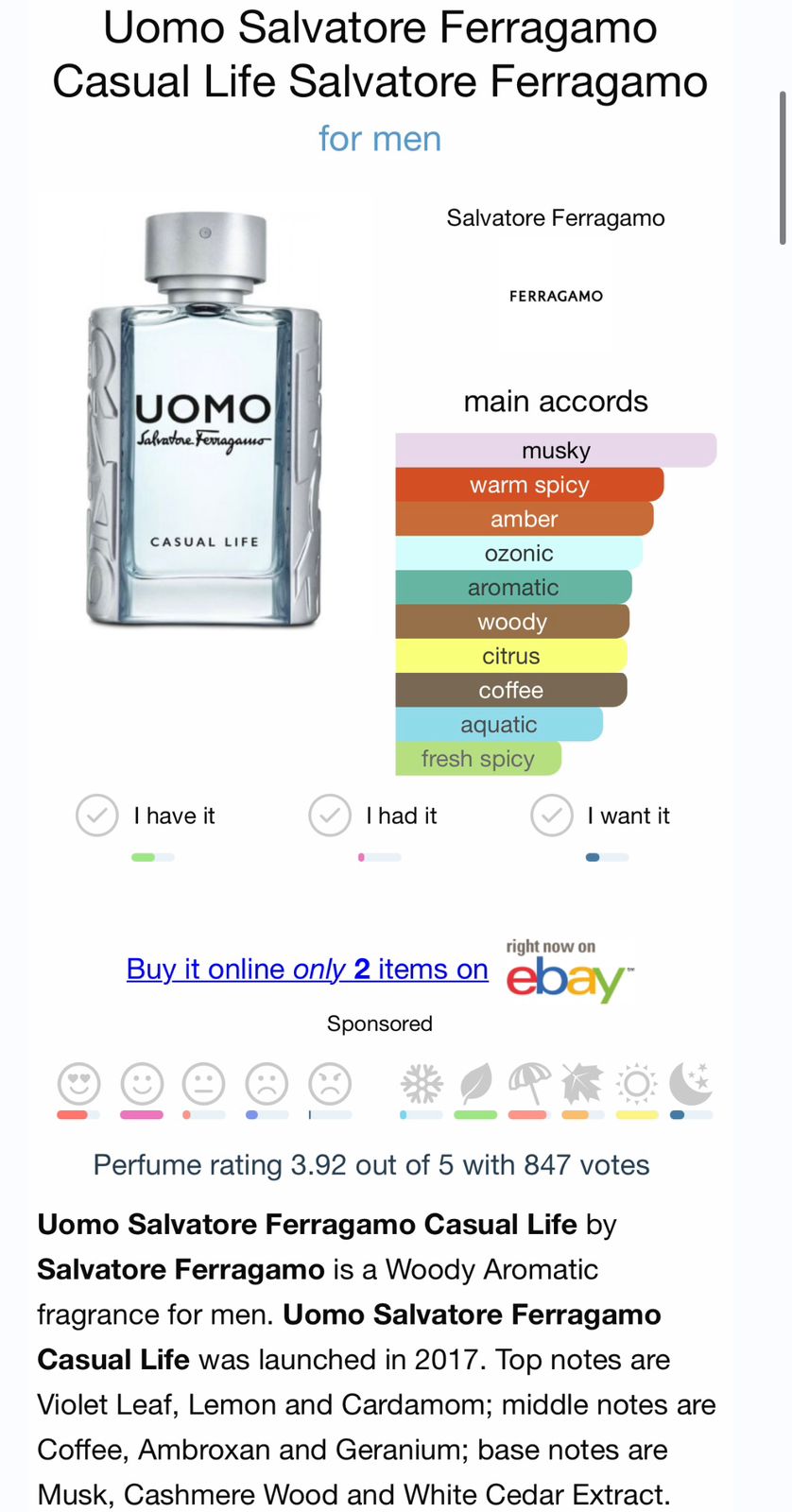
Task: Open the Uomo Casual Life bottle image
Action: click(x=205, y=421)
